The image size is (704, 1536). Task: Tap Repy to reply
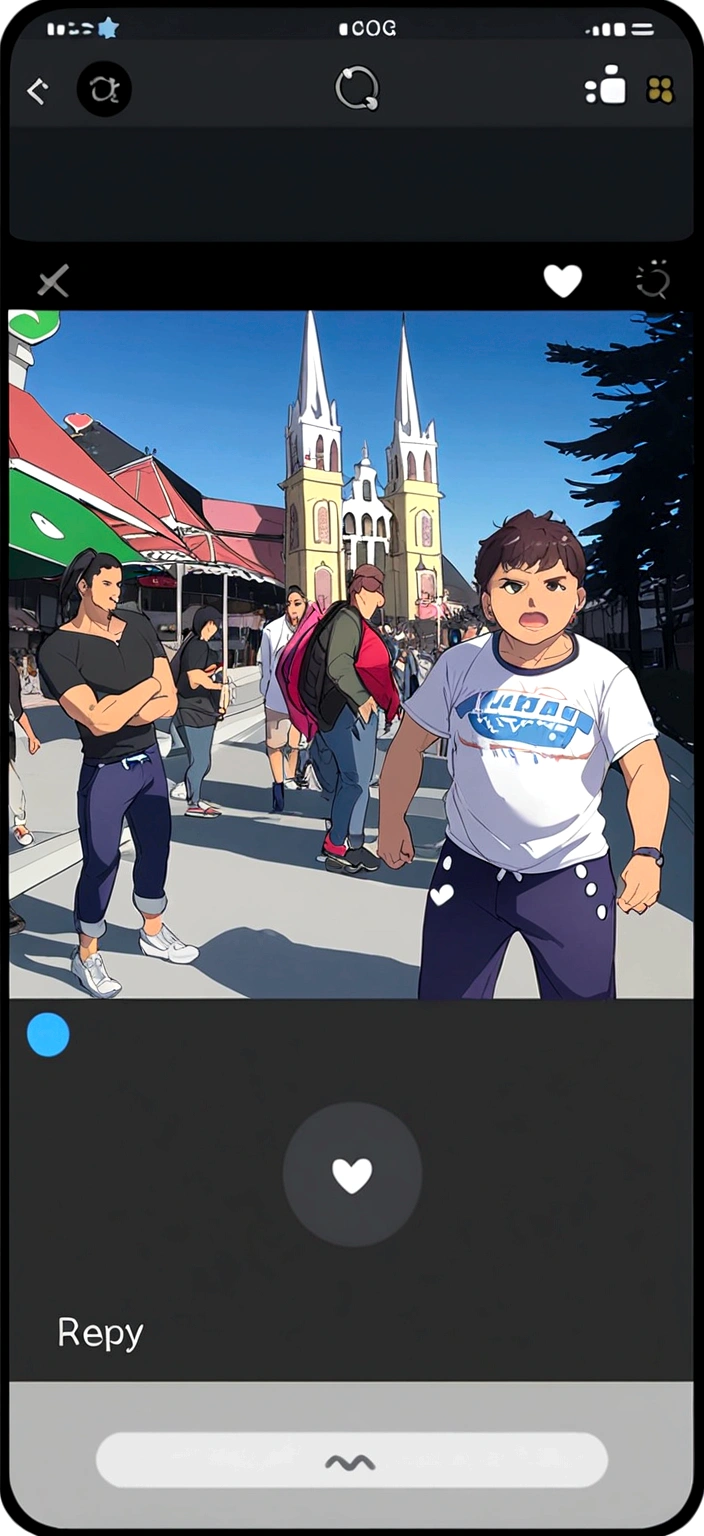[100, 1333]
